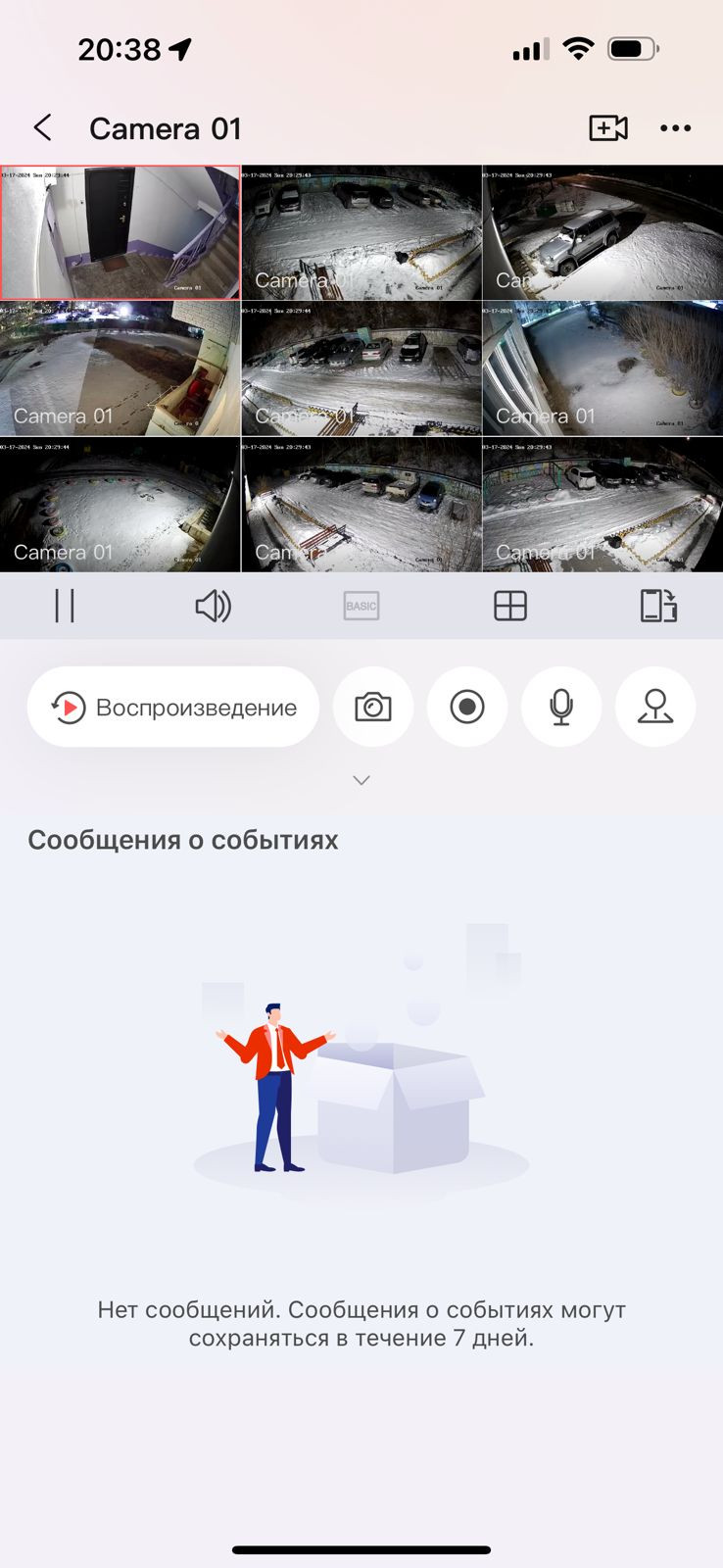Change the multi-camera grid layout
This screenshot has width=723, height=1568.
[510, 607]
